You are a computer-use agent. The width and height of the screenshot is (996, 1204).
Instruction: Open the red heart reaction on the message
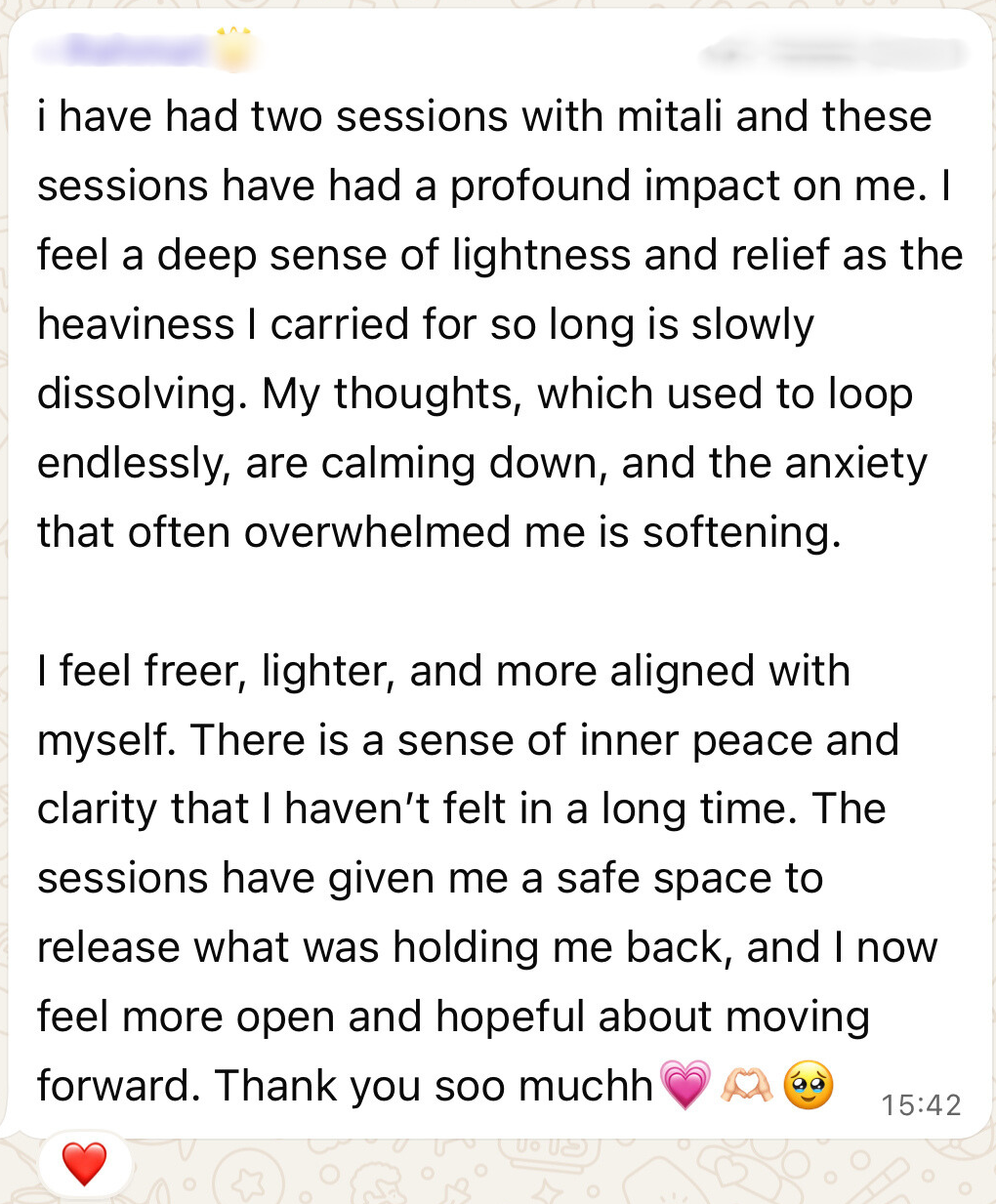pos(84,1163)
